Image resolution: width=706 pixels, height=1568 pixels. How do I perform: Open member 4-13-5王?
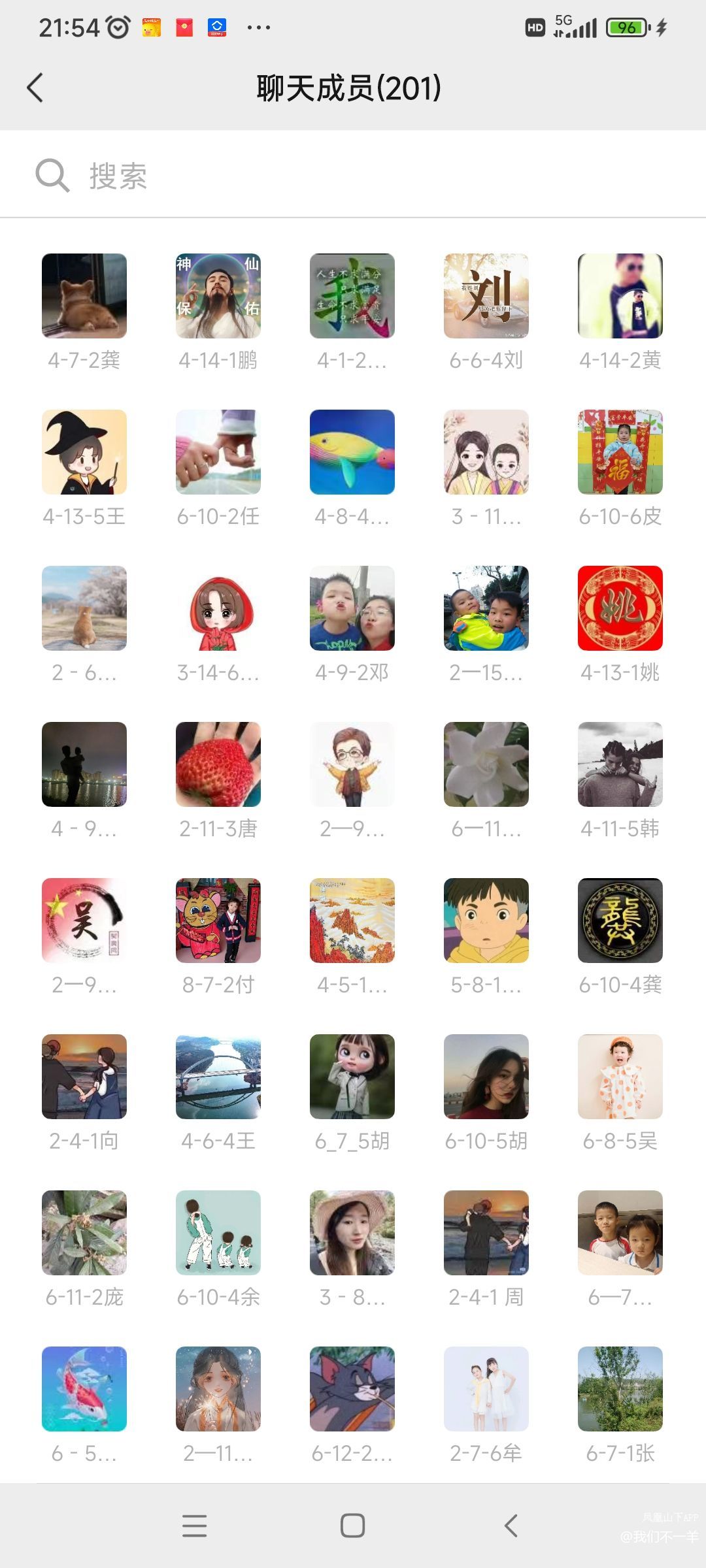[84, 452]
